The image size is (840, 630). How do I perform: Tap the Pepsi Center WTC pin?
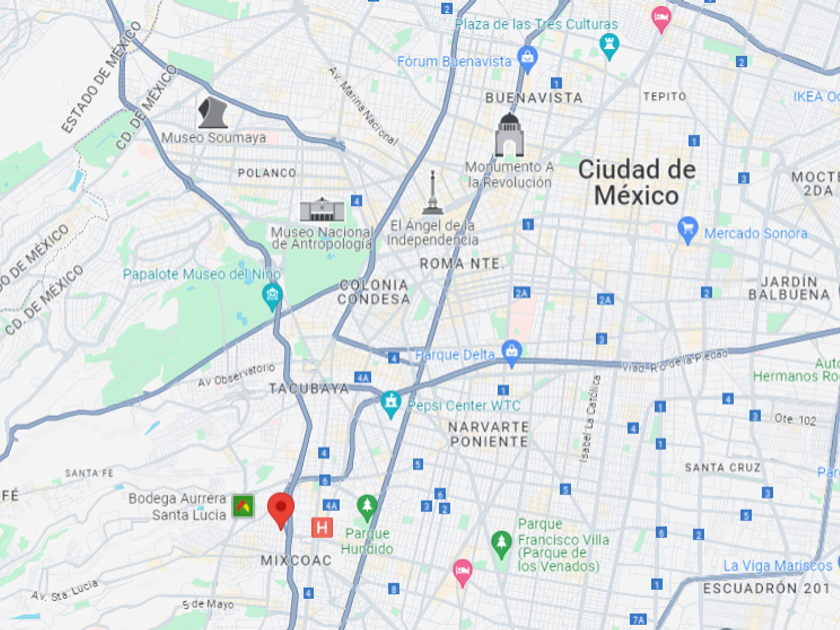(x=391, y=404)
